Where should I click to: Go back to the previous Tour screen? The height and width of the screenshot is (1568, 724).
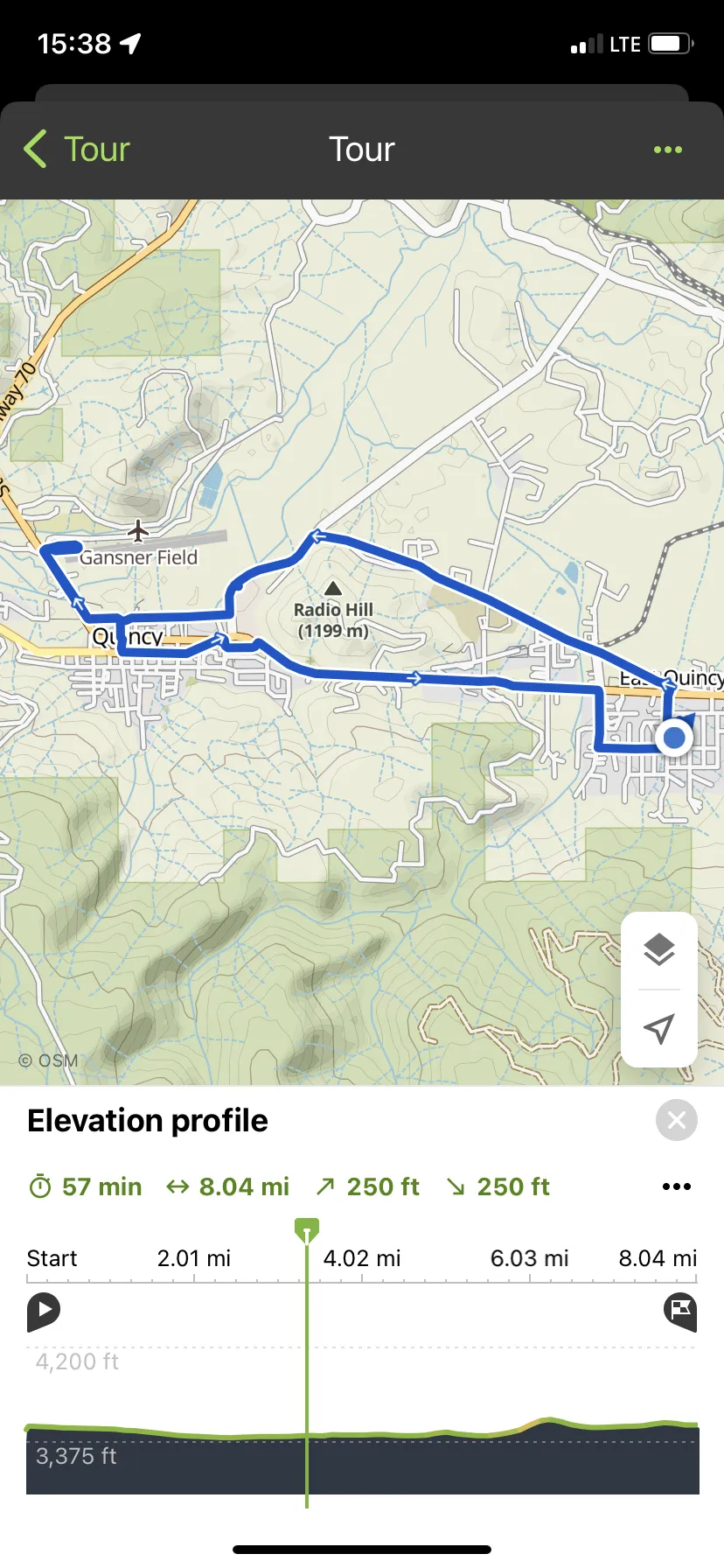point(77,150)
